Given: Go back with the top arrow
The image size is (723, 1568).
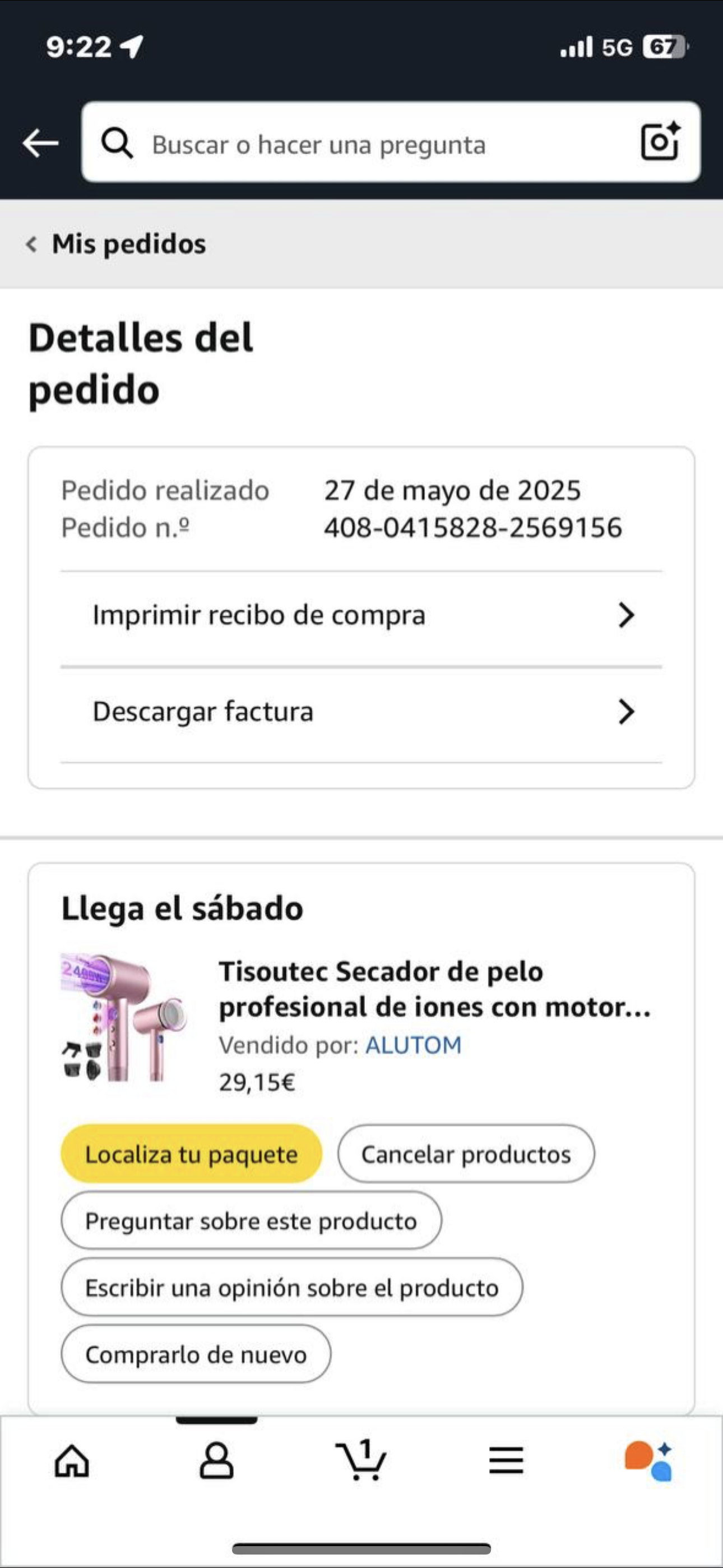Looking at the screenshot, I should coord(40,144).
